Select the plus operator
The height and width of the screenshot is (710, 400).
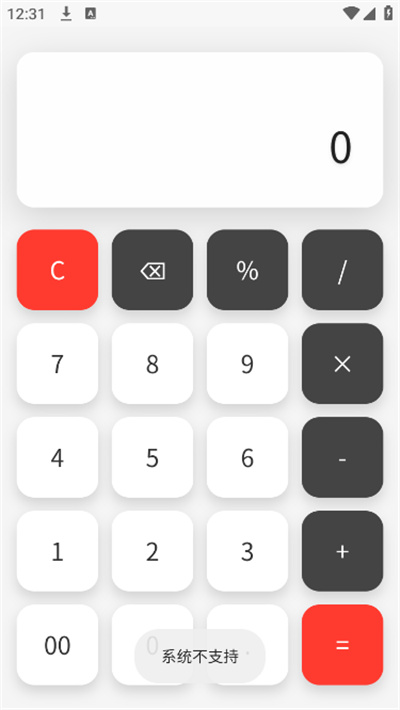[x=342, y=551]
